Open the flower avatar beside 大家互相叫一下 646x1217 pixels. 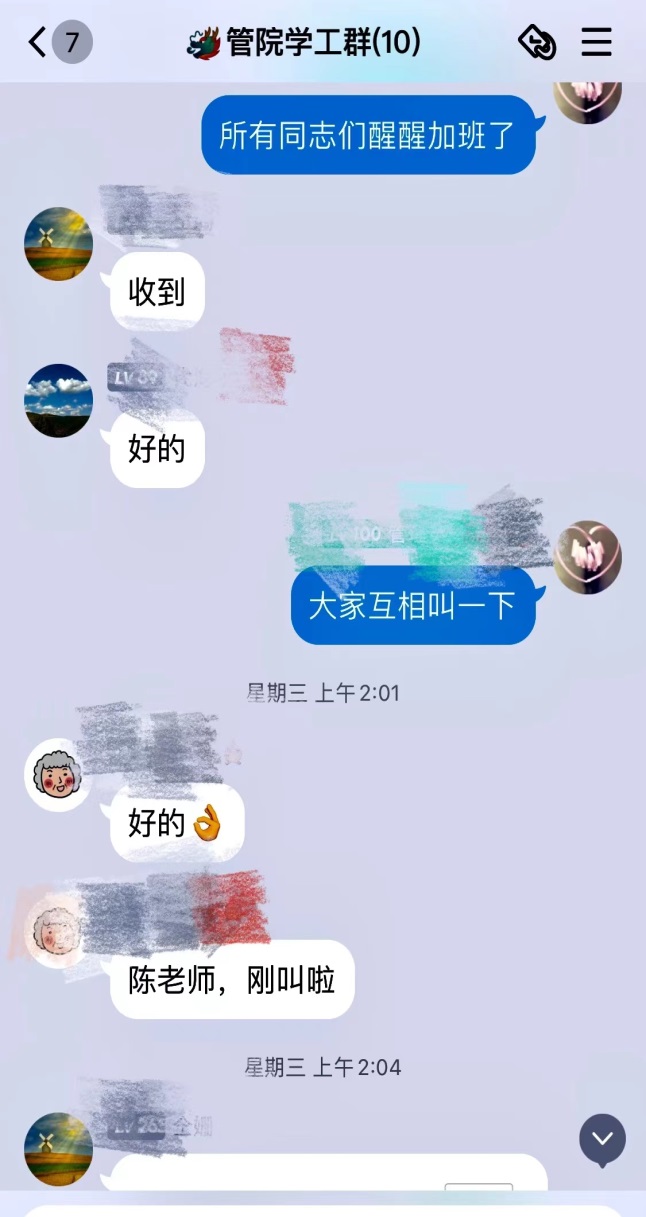click(x=587, y=556)
